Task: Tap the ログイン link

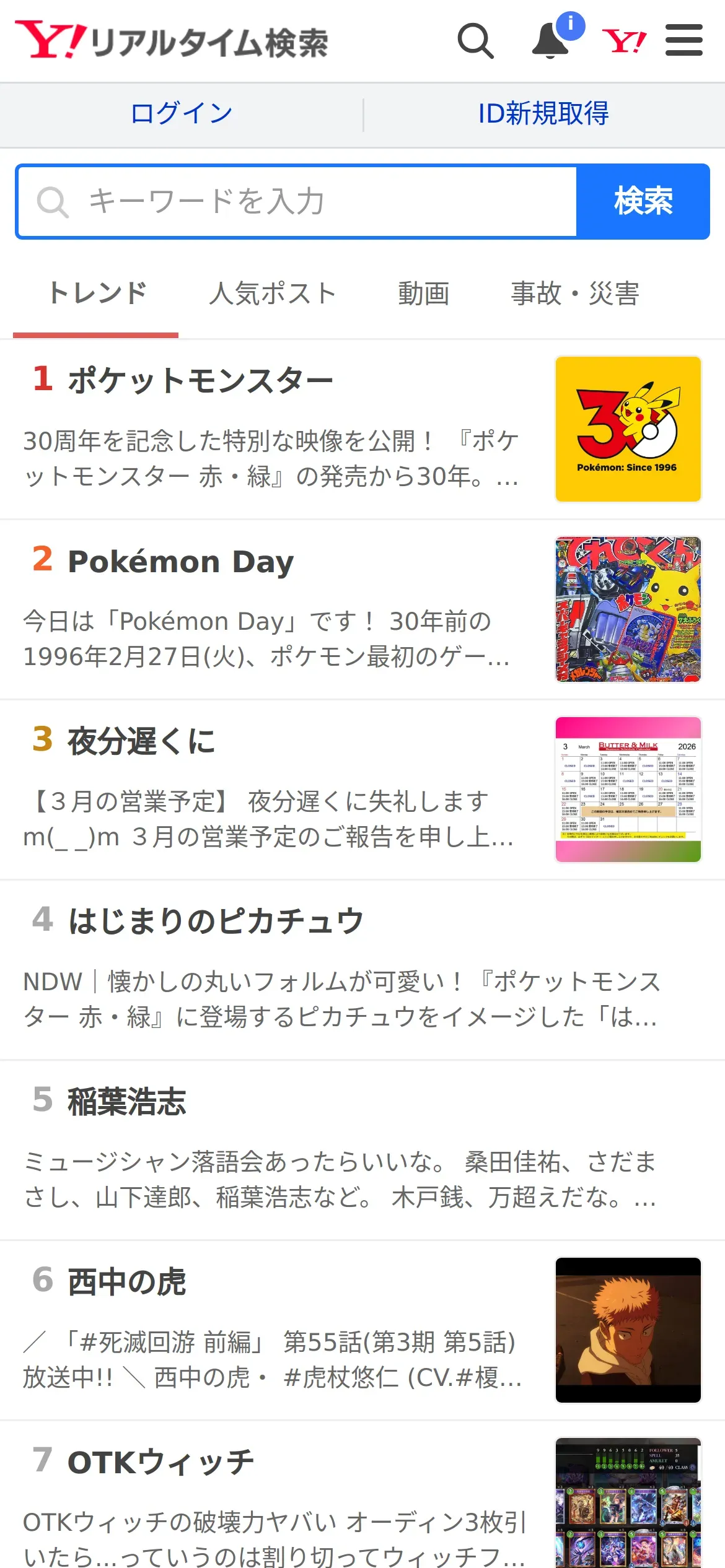Action: 182,113
